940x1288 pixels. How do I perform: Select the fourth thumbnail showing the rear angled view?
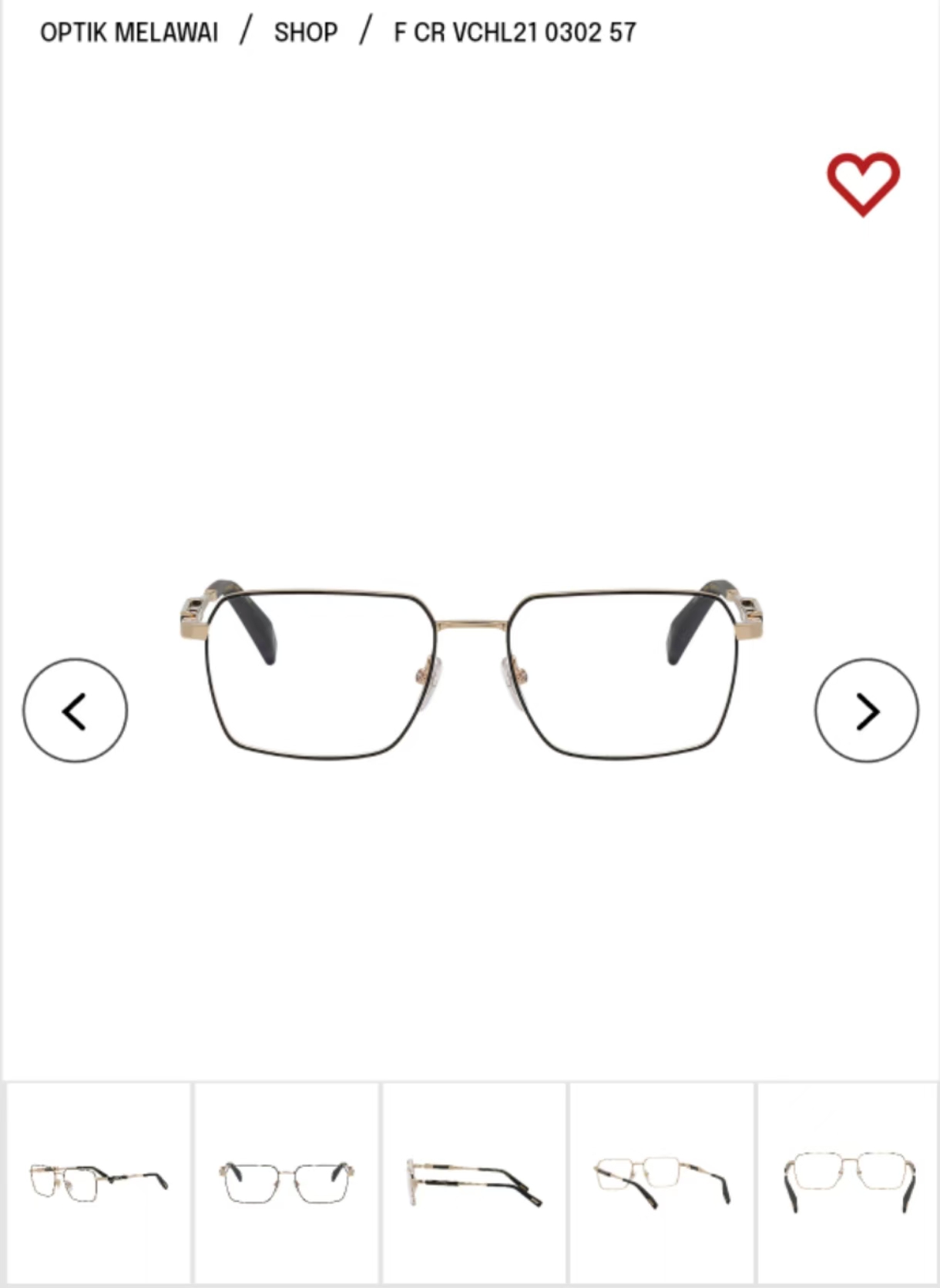[662, 1182]
